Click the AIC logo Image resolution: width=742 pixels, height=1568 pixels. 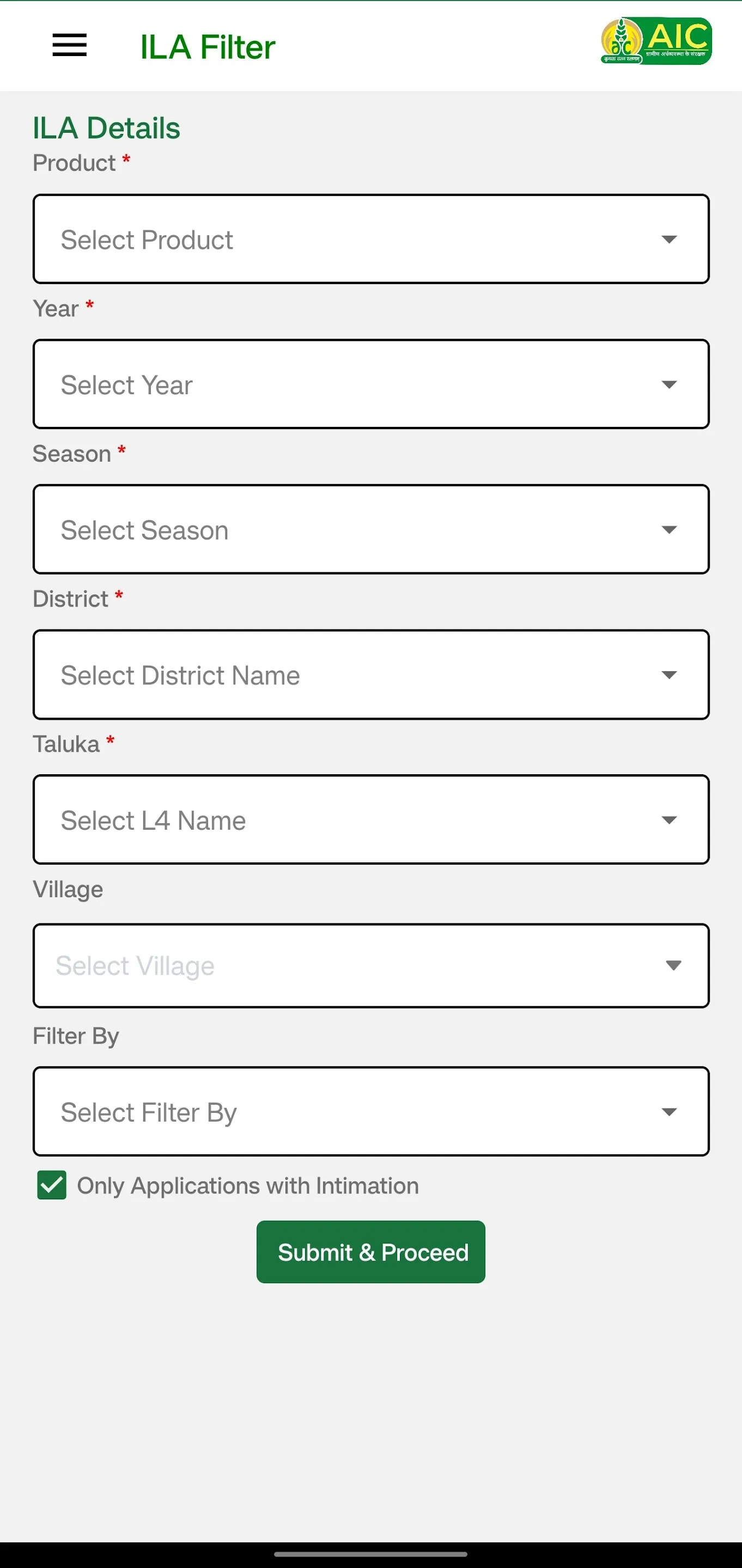(654, 41)
